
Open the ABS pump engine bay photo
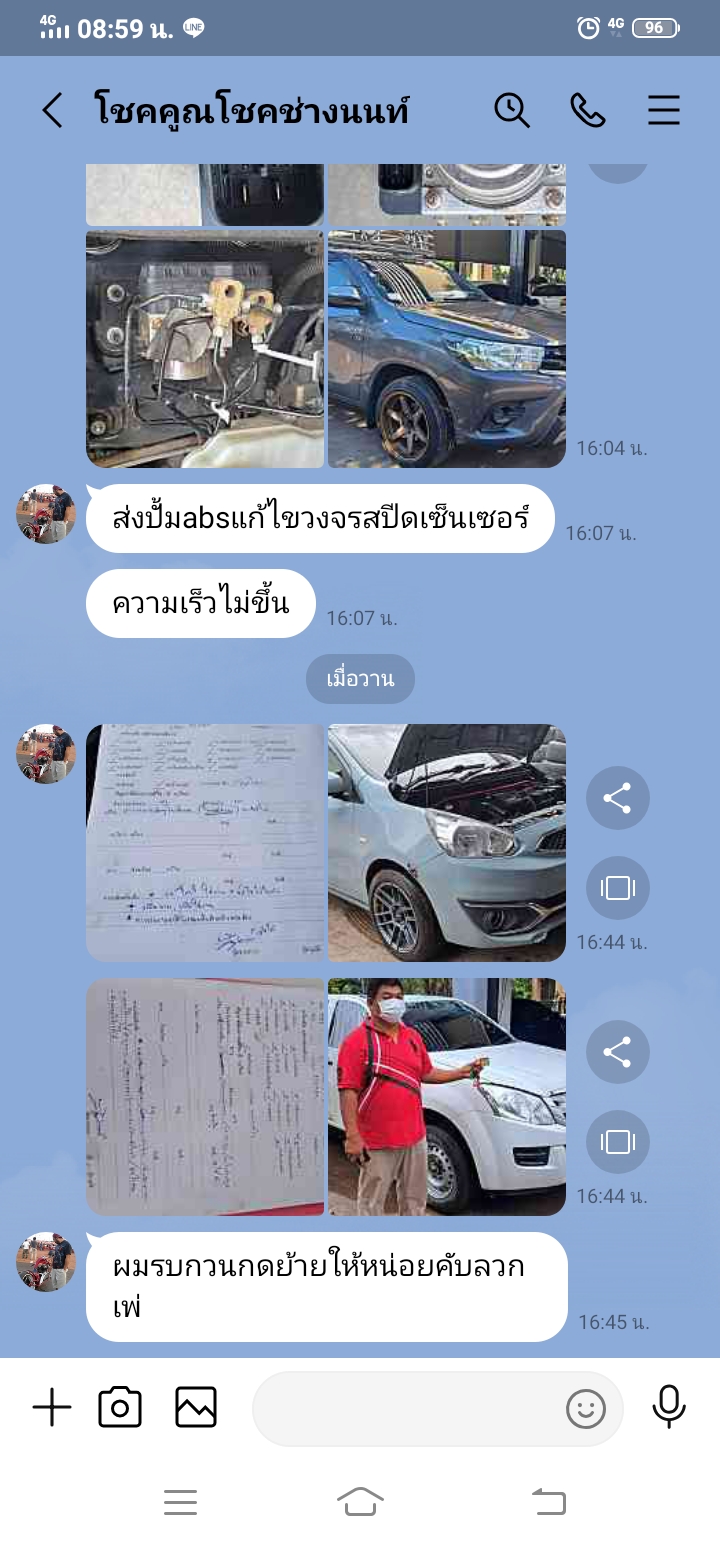(205, 349)
